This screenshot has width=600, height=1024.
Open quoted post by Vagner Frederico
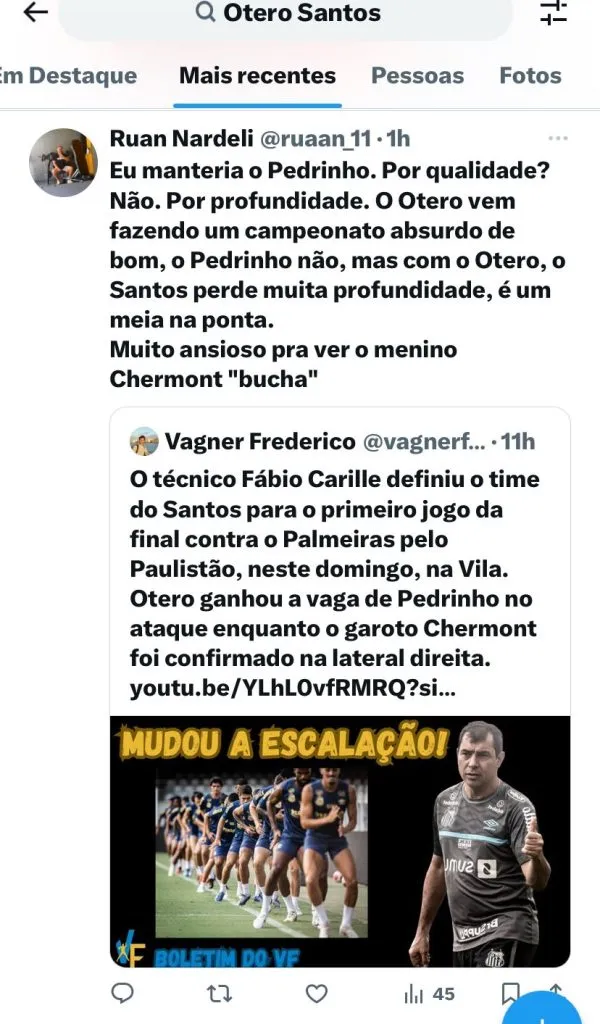(x=340, y=560)
